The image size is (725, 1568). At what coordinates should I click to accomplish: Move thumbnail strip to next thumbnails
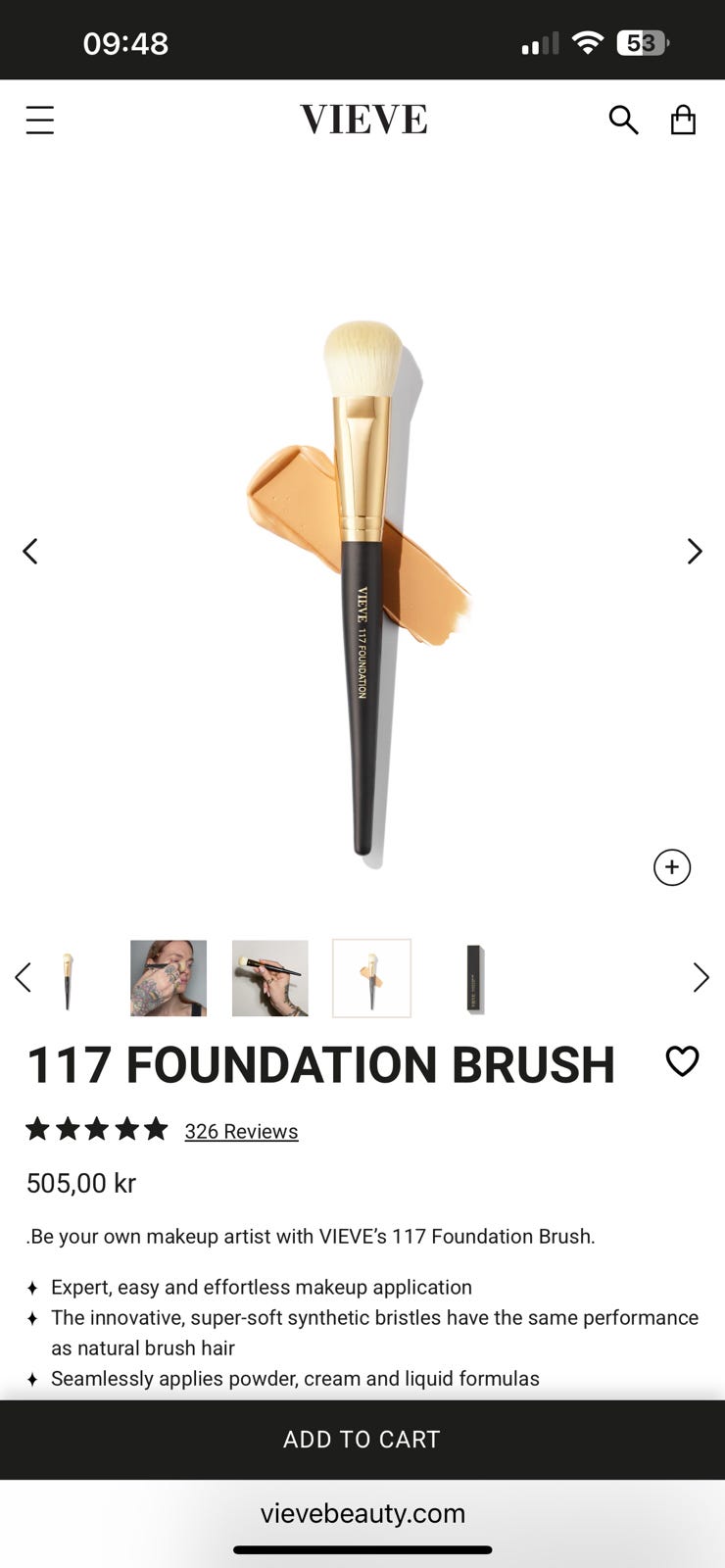[x=701, y=977]
